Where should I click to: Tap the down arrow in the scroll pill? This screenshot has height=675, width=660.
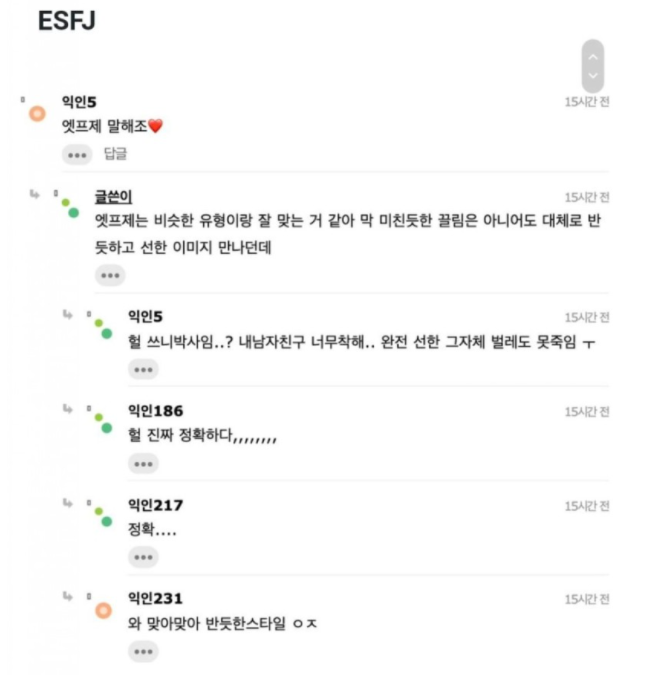pyautogui.click(x=593, y=76)
